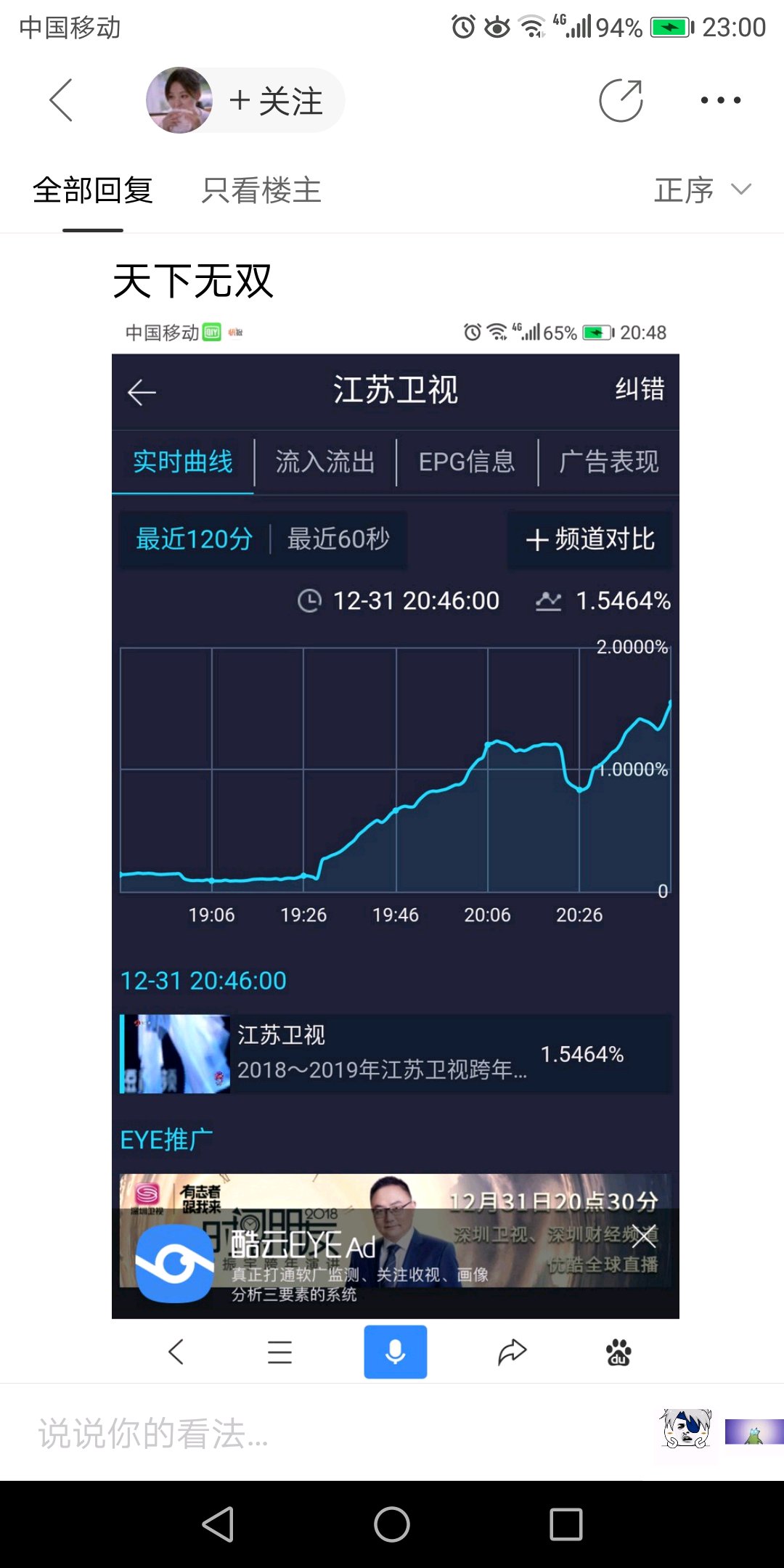Open the posted 江苏卫视 screenshot image
The width and height of the screenshot is (784, 1568).
pos(396,820)
